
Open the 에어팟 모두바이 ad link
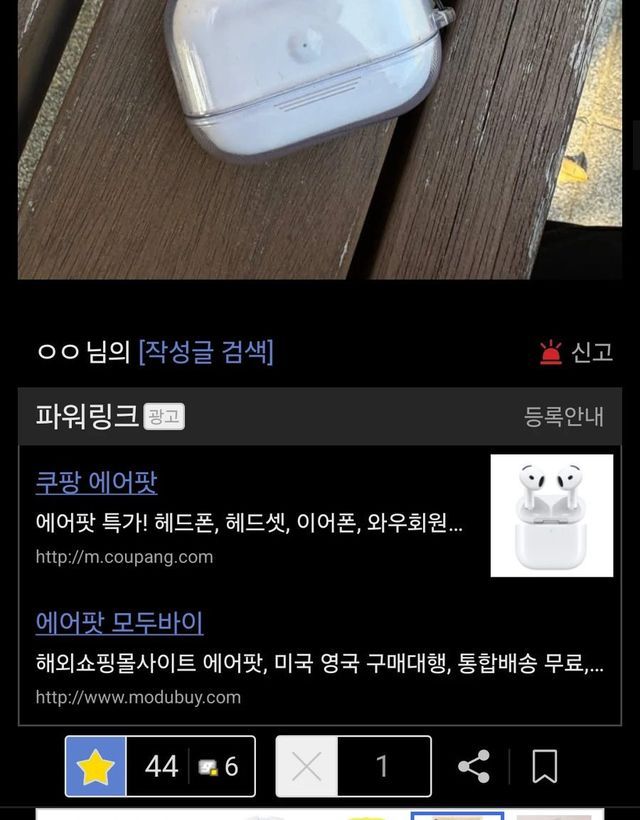click(119, 624)
